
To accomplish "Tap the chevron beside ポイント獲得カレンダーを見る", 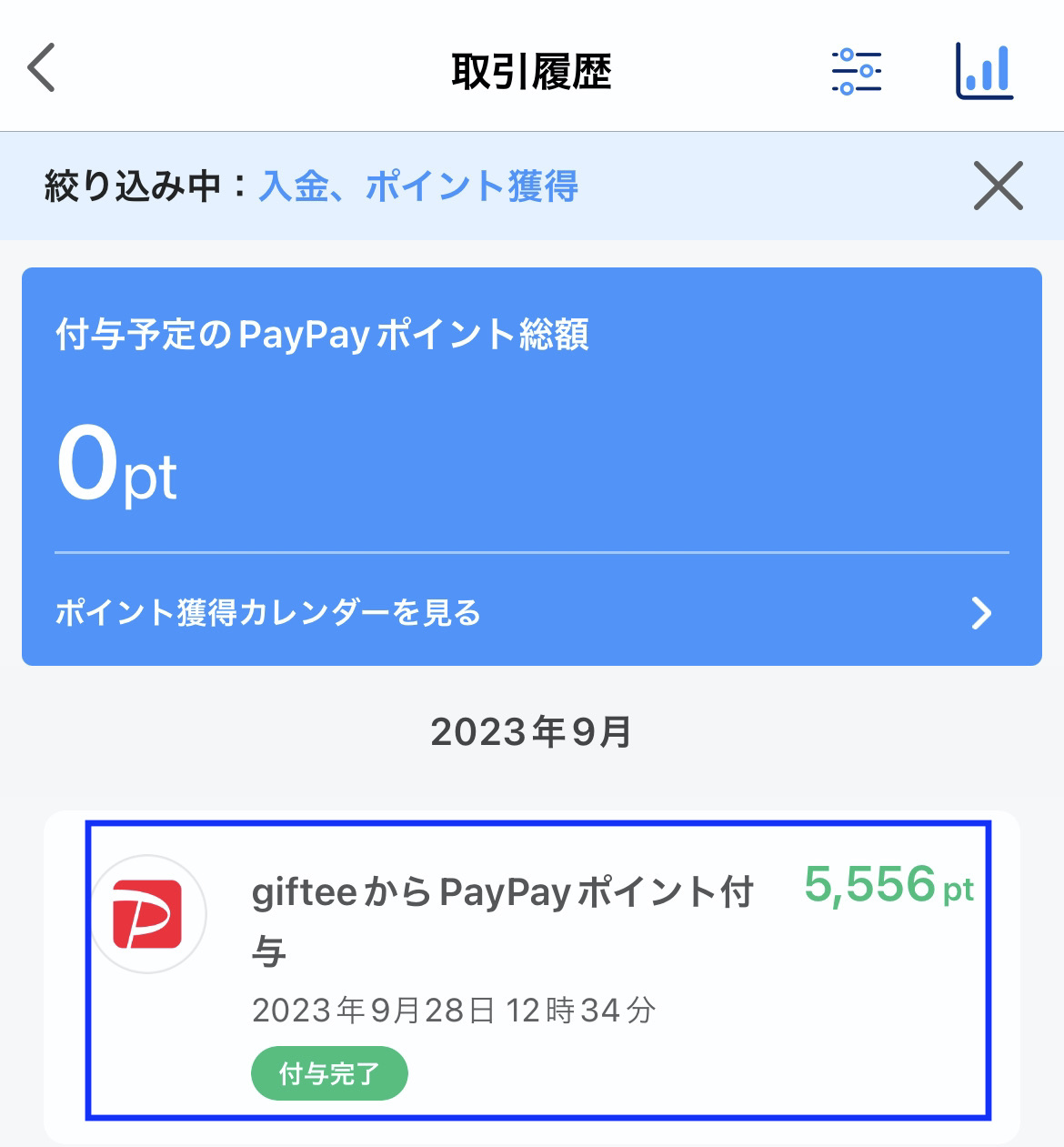I will 980,614.
